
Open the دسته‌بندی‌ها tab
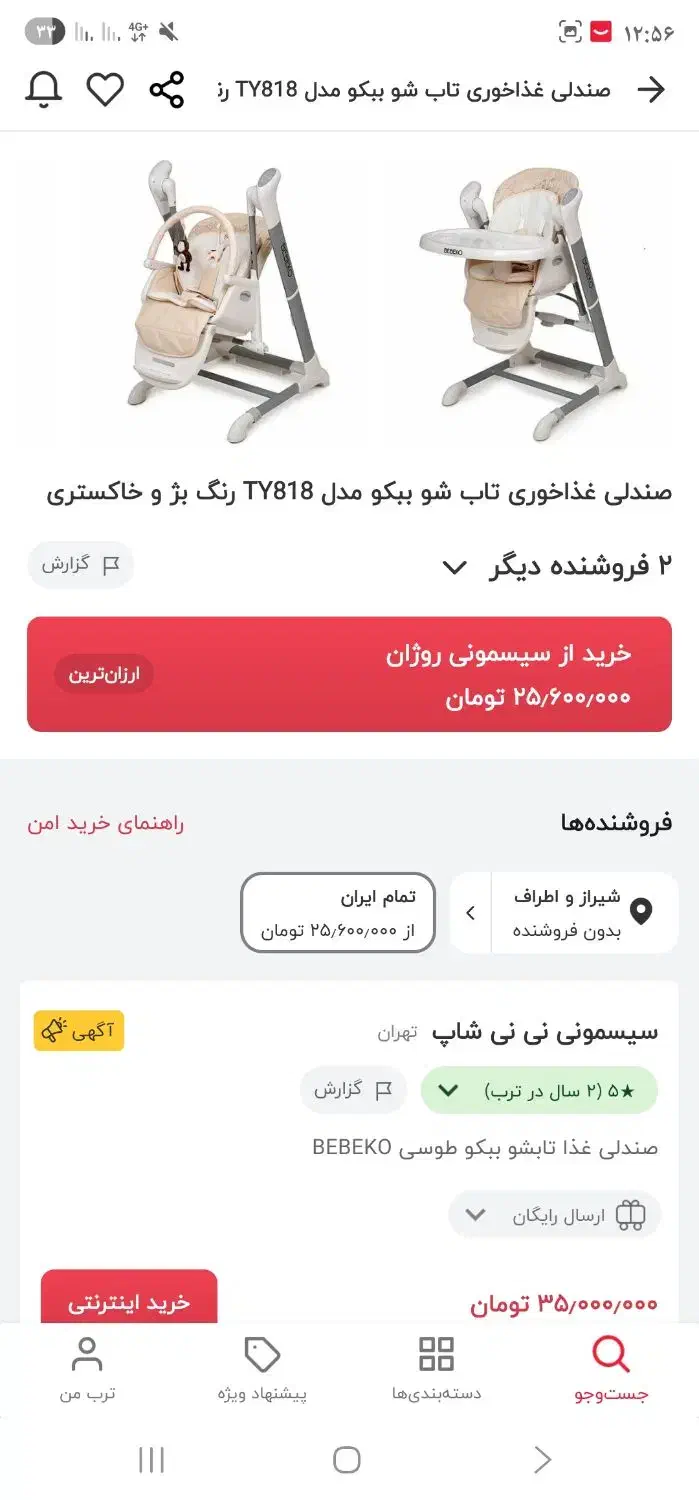tap(436, 1368)
